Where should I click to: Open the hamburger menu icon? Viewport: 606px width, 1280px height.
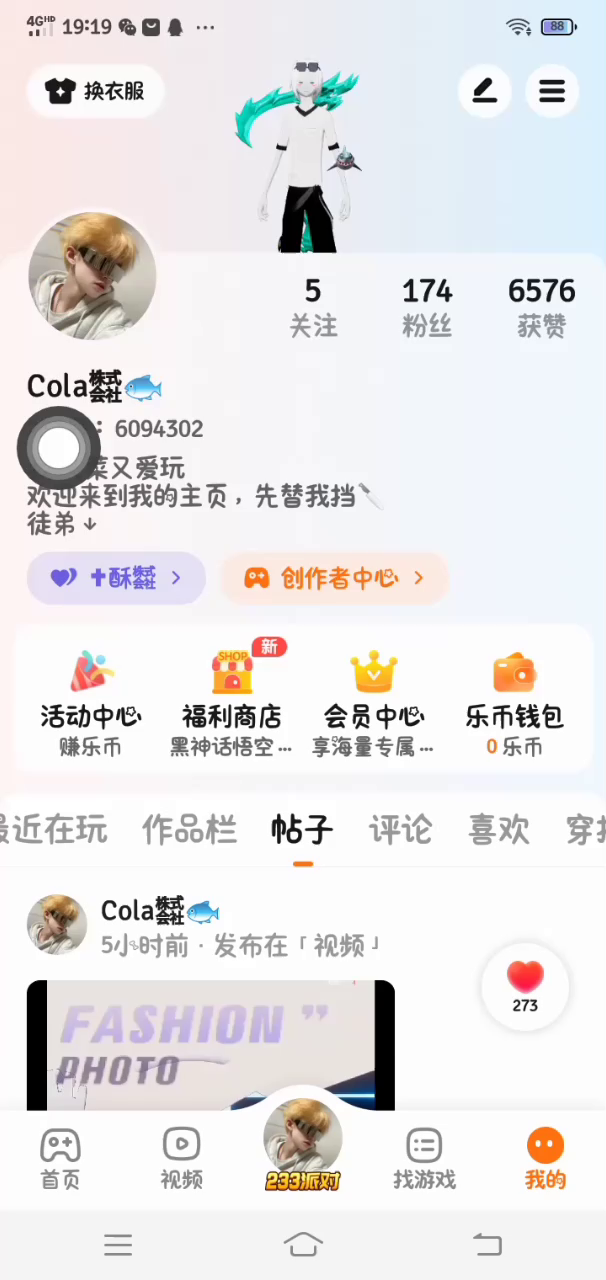pyautogui.click(x=552, y=91)
